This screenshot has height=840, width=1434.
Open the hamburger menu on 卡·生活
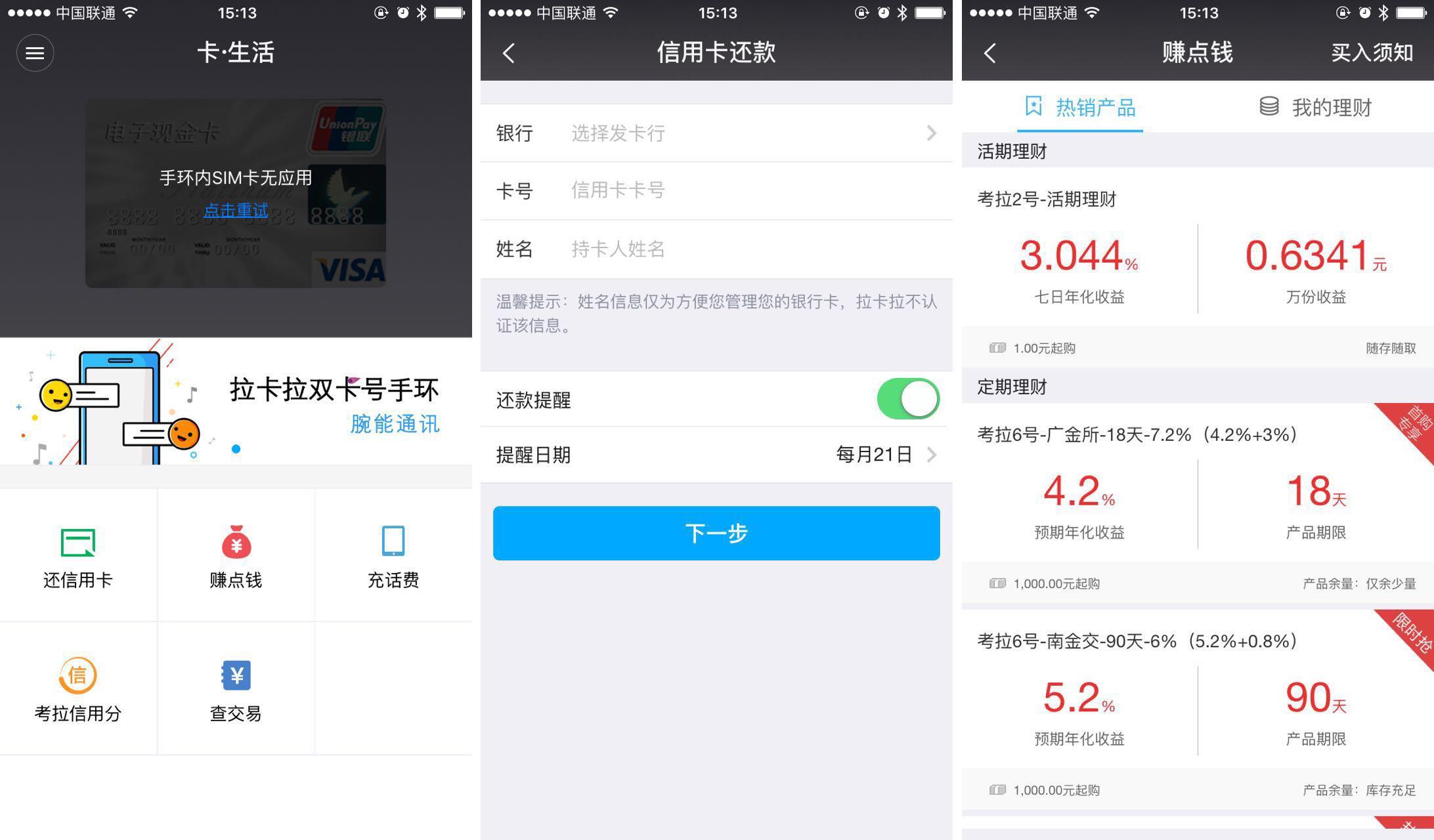pos(35,53)
